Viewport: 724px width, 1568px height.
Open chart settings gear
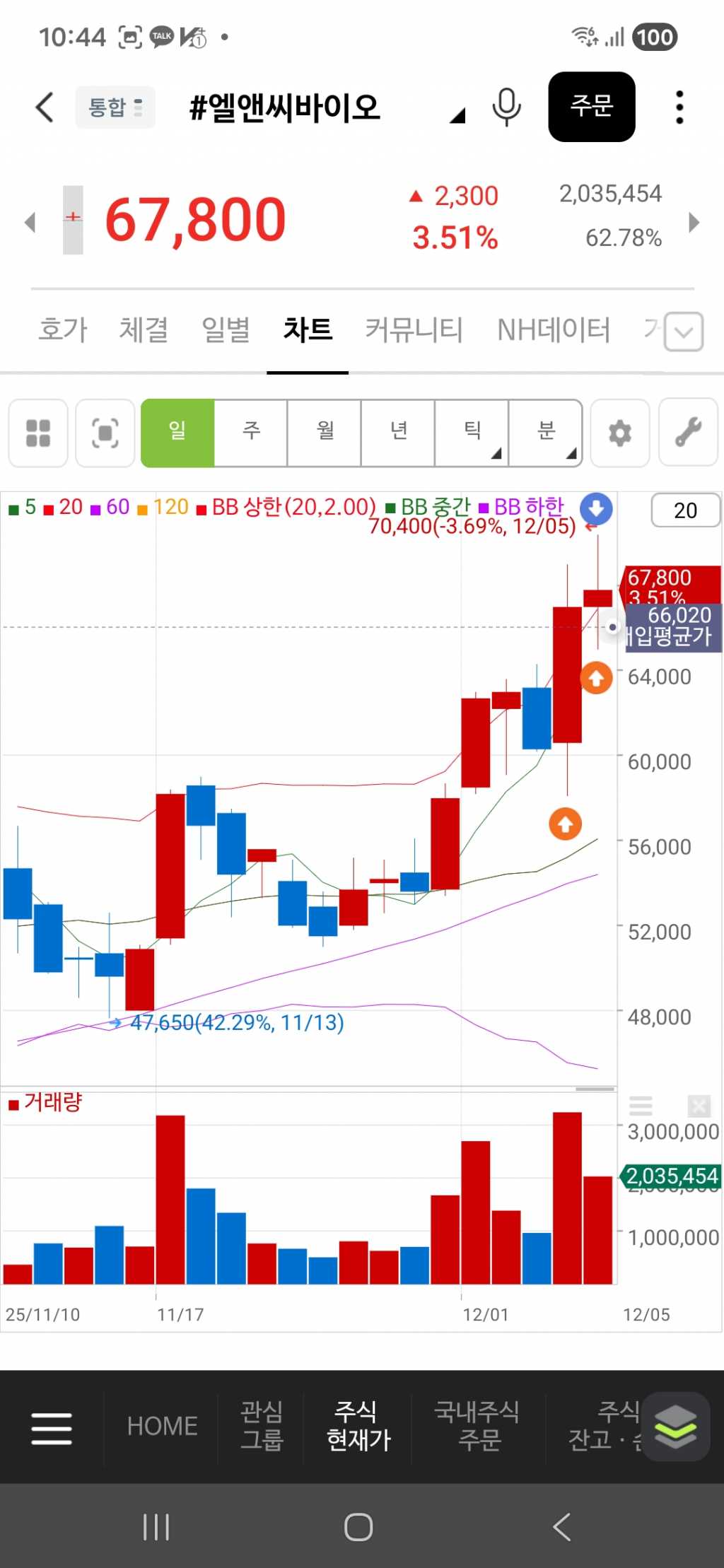pyautogui.click(x=619, y=433)
